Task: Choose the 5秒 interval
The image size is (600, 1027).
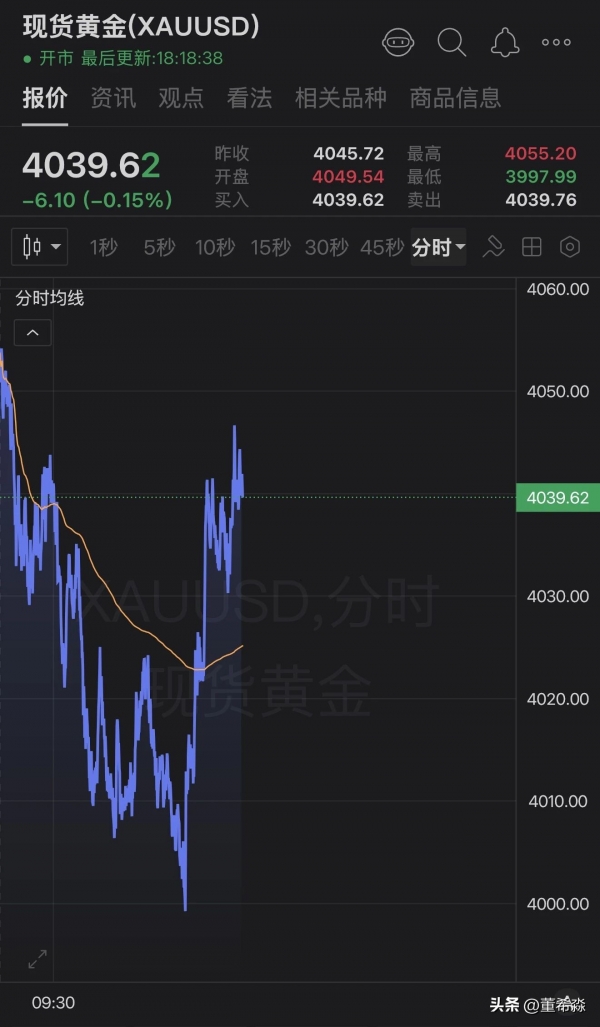Action: 159,248
